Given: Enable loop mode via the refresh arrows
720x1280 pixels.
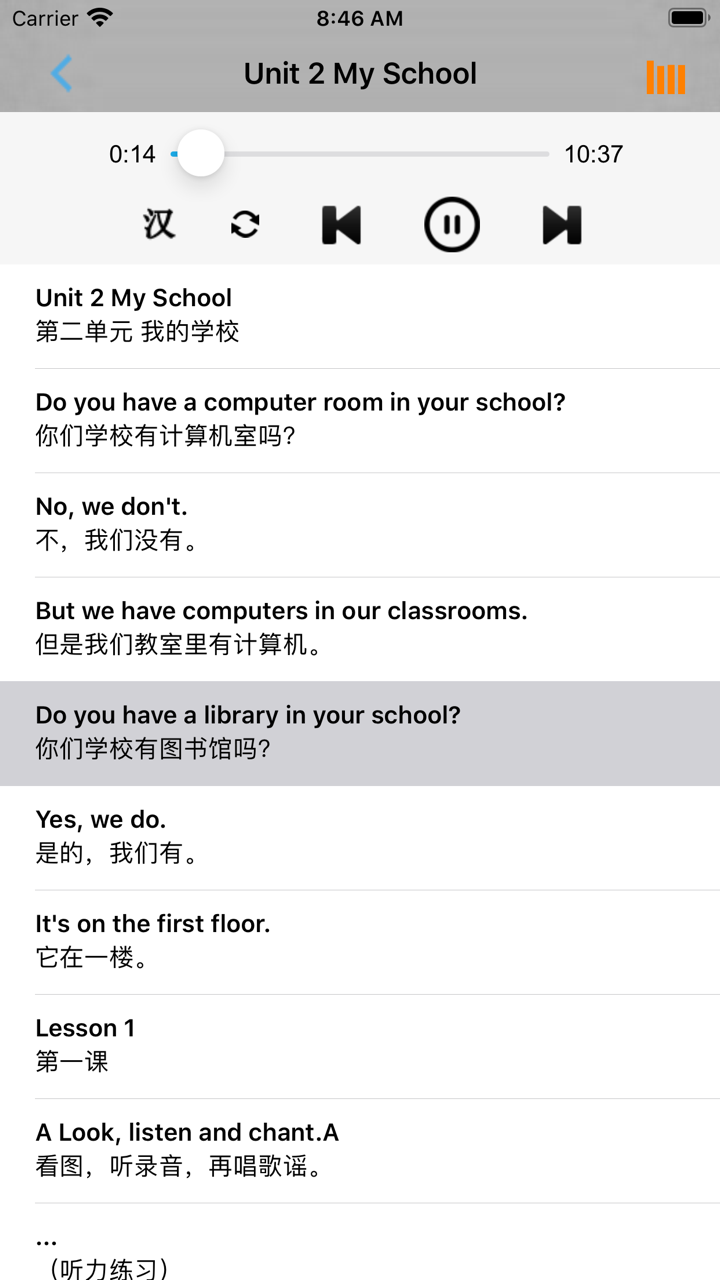Looking at the screenshot, I should 245,224.
